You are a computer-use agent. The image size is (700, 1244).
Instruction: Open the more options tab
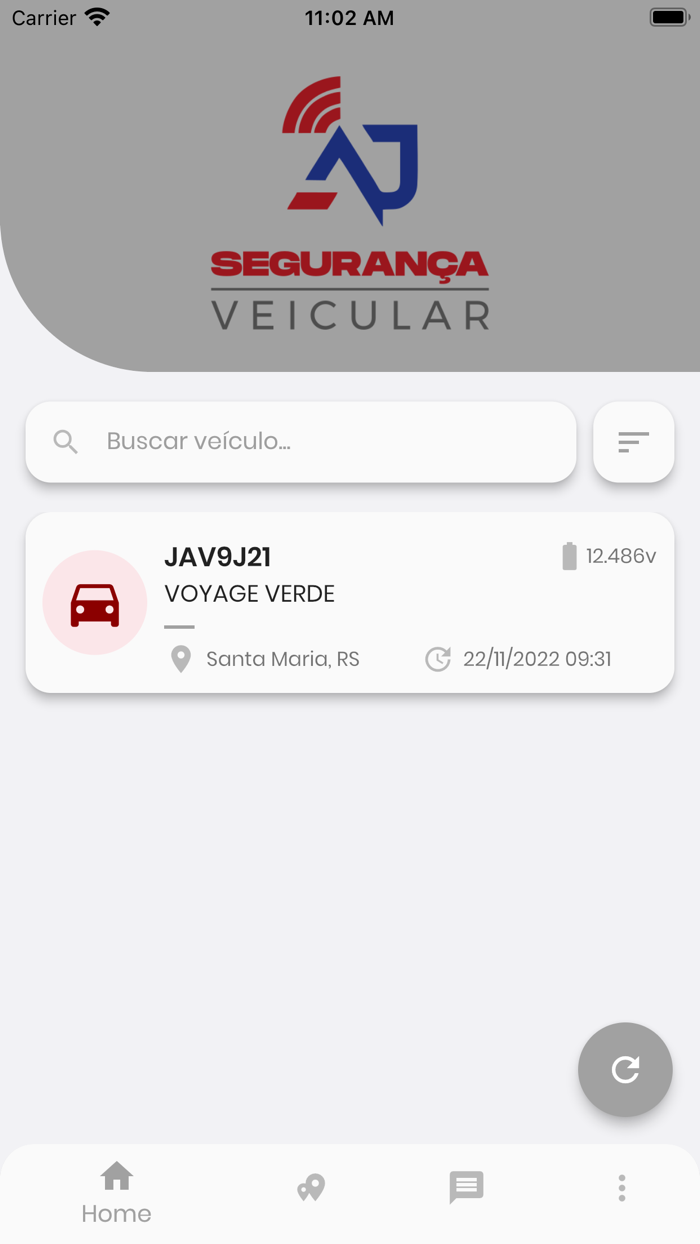click(x=621, y=1188)
